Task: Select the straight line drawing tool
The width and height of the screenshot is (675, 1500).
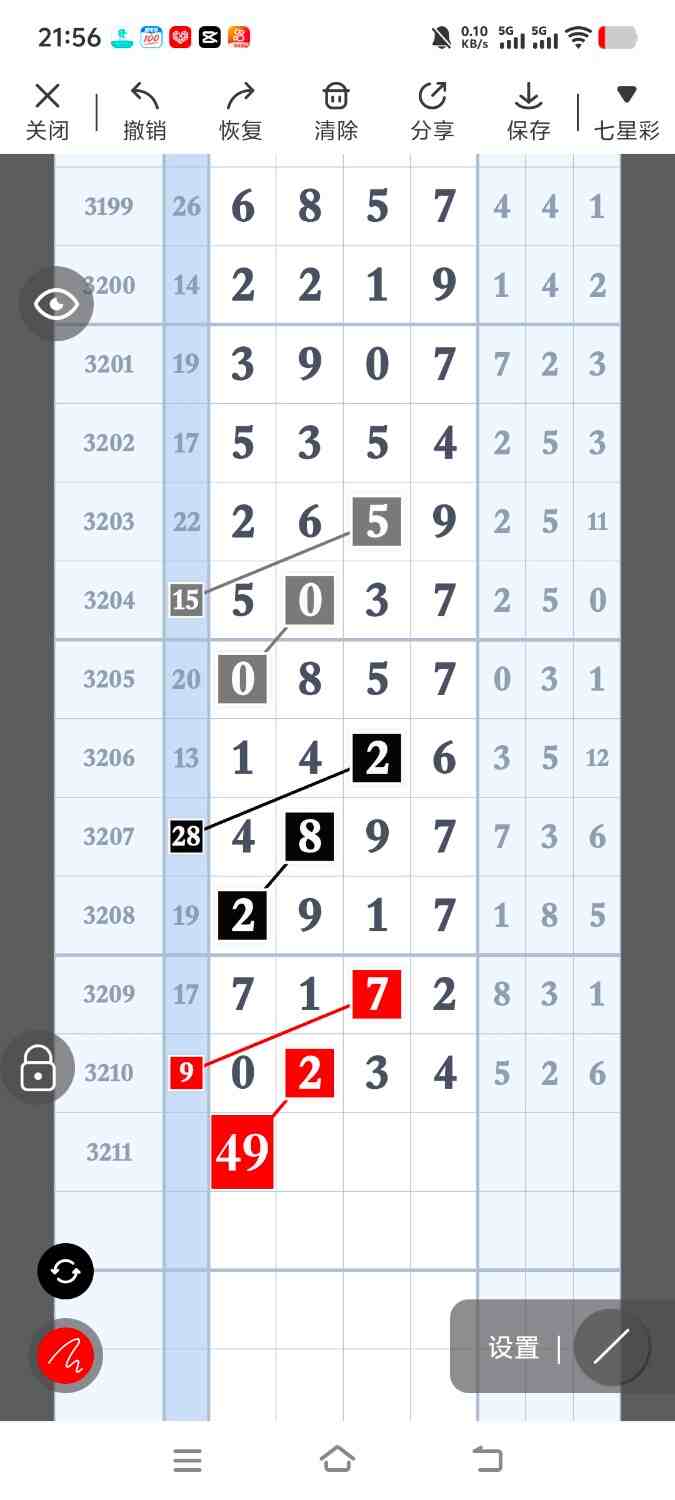Action: pos(611,1347)
